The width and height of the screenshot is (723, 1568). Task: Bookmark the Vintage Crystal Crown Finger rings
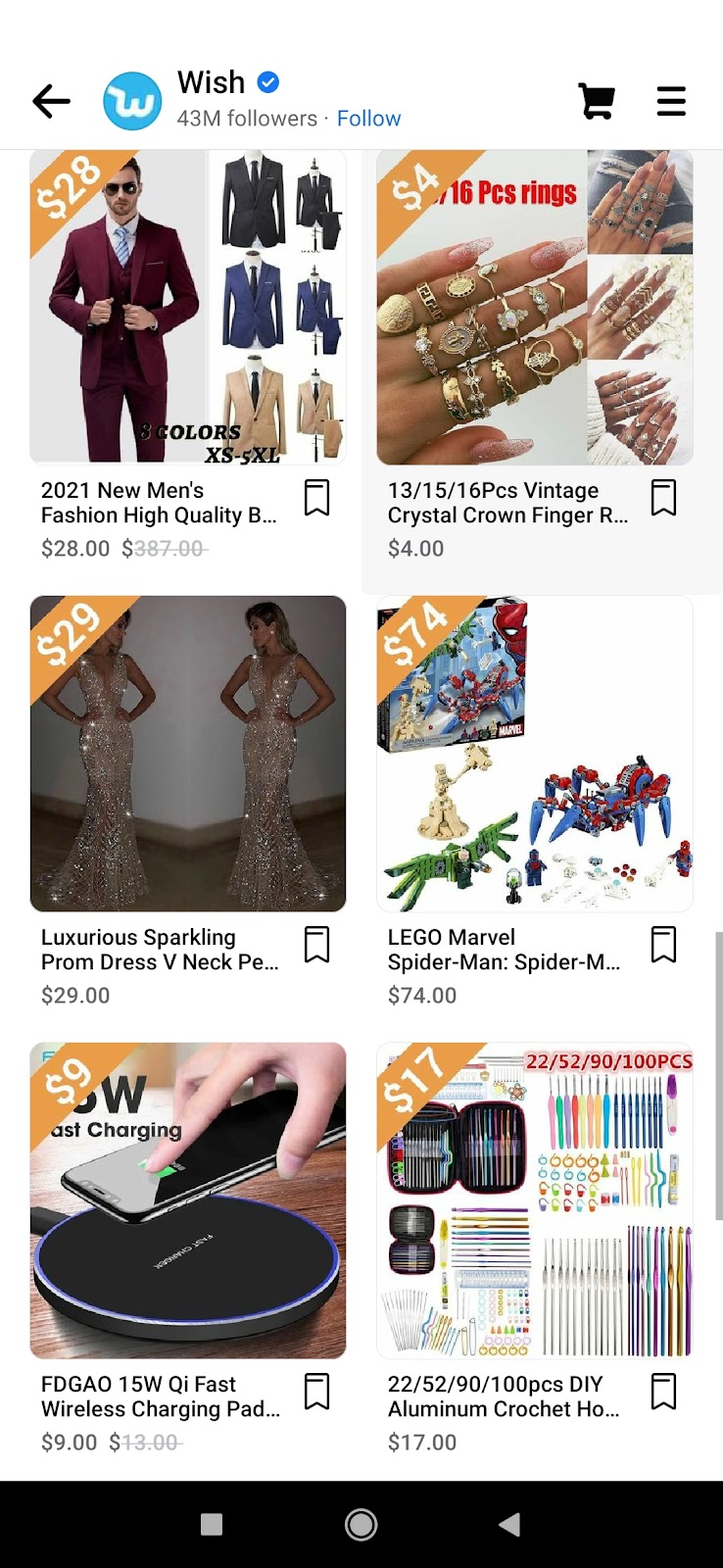663,498
